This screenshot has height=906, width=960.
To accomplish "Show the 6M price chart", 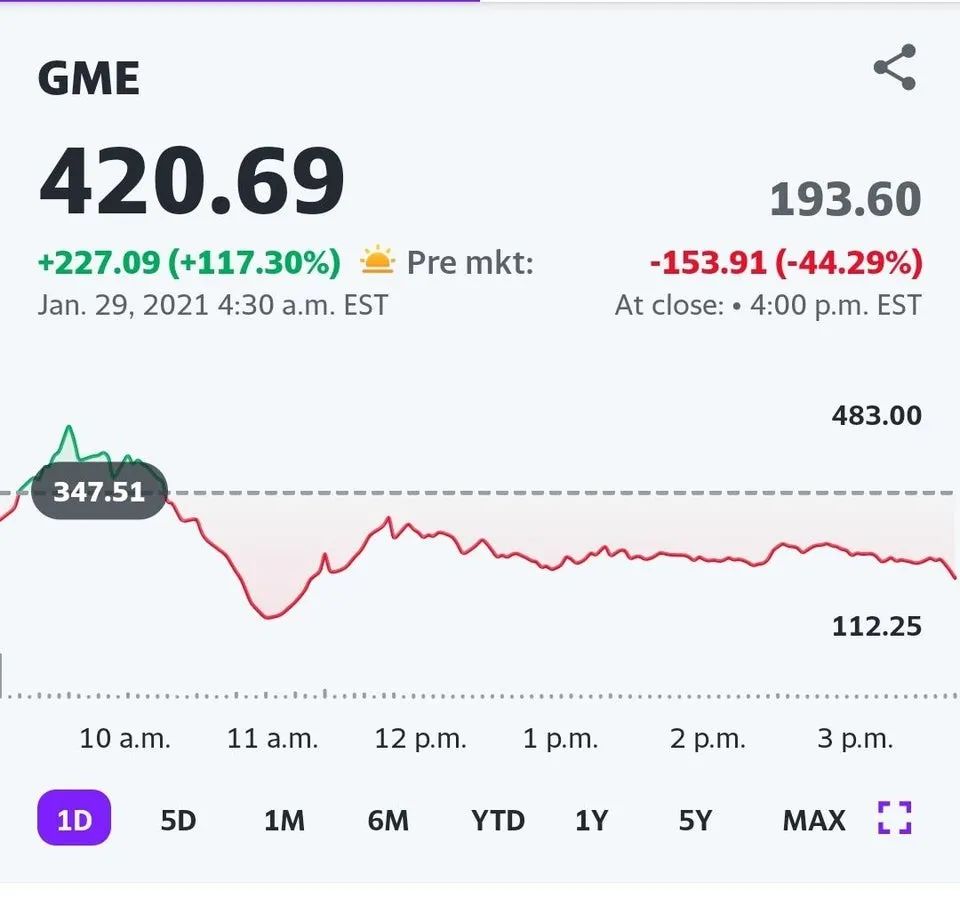I will (x=388, y=820).
